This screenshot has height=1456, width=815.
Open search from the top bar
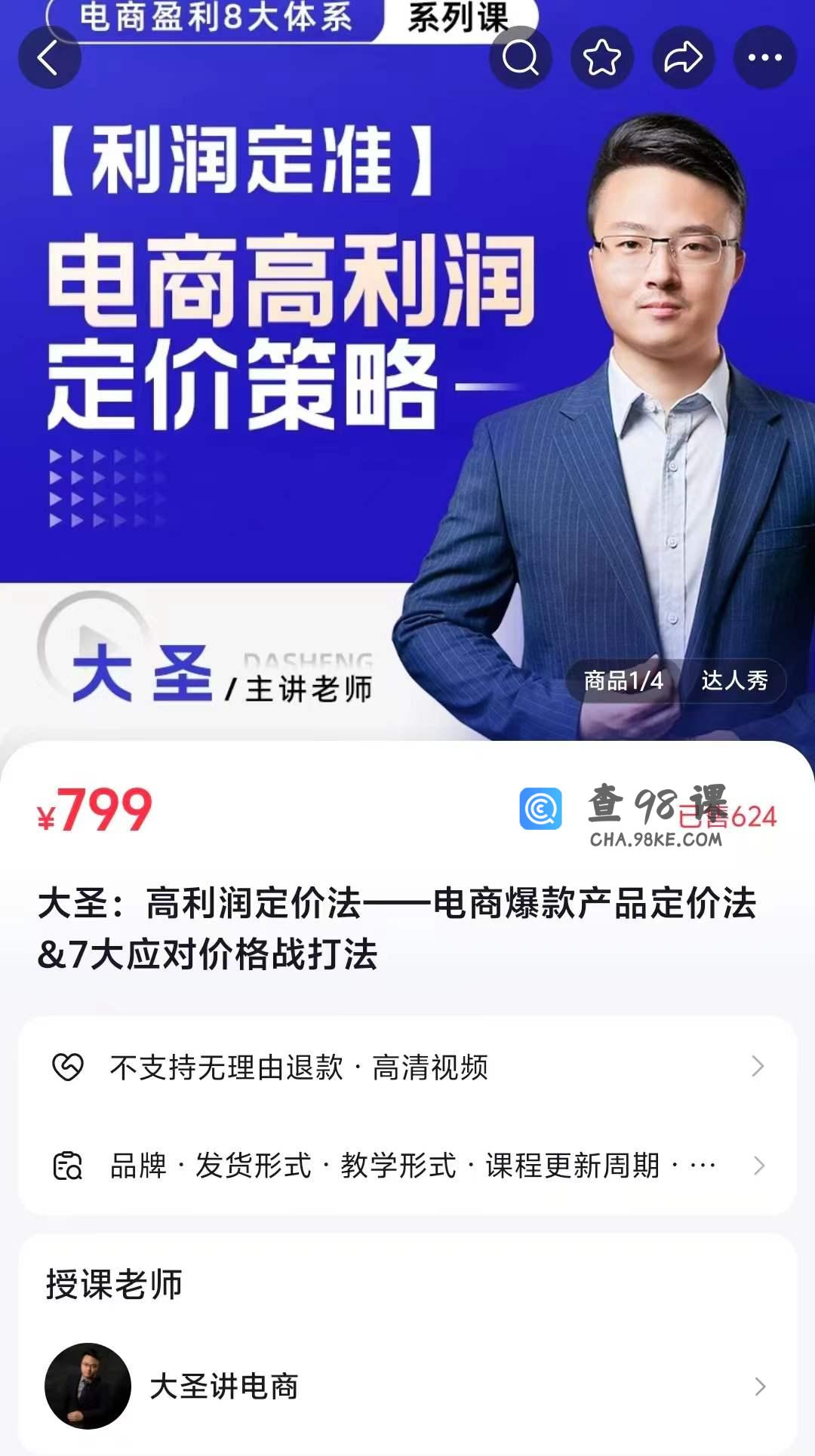[520, 58]
